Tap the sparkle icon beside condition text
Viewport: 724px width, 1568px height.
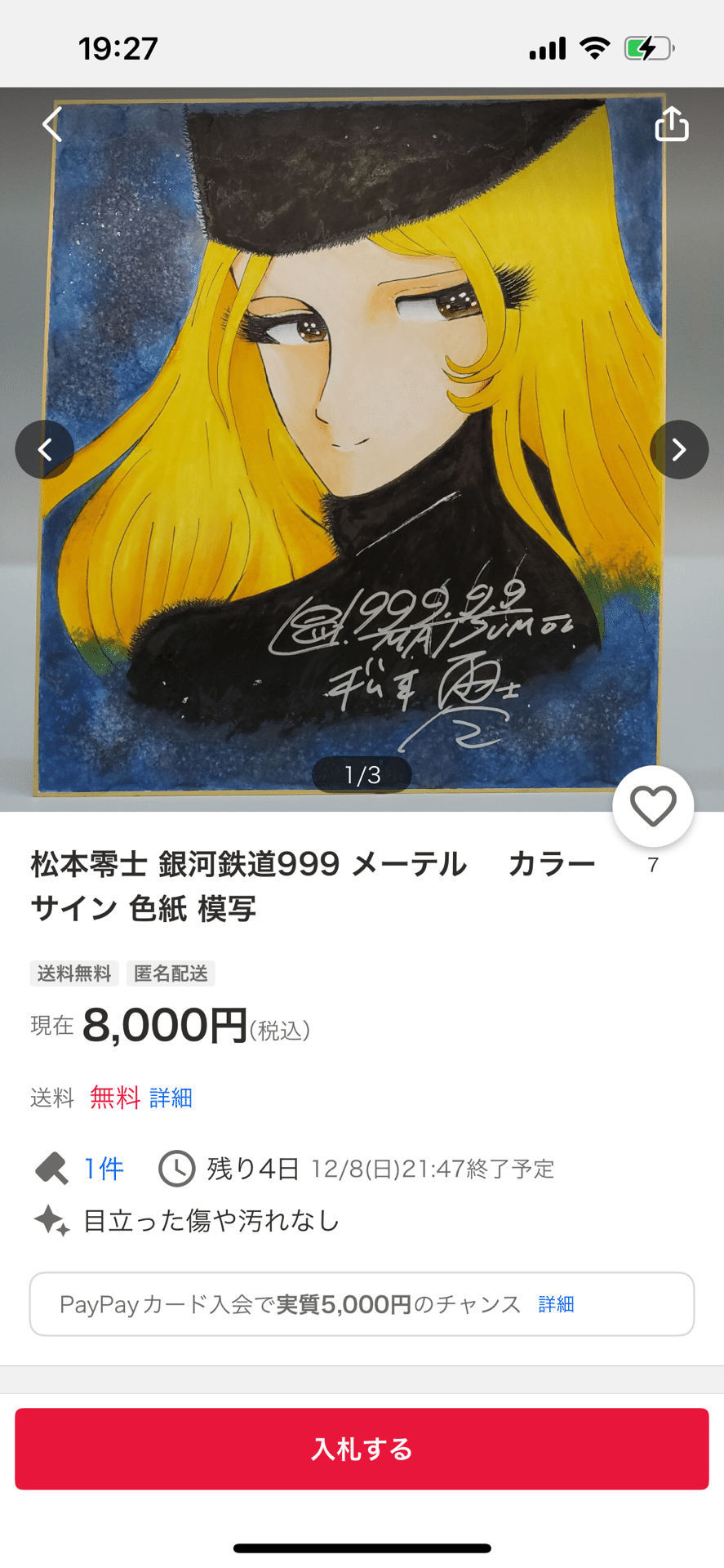tap(52, 1220)
